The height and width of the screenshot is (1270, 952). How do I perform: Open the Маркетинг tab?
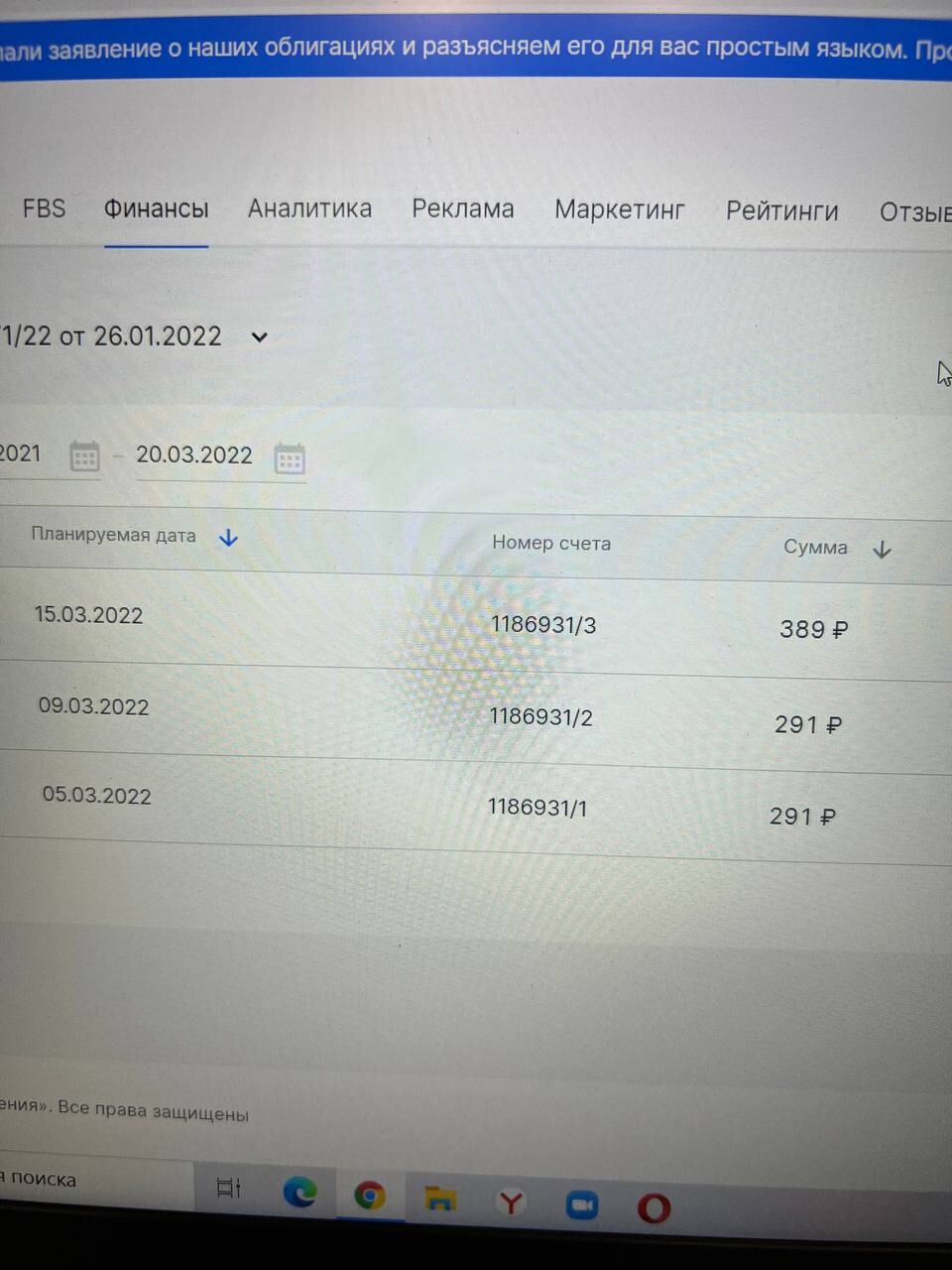[619, 210]
